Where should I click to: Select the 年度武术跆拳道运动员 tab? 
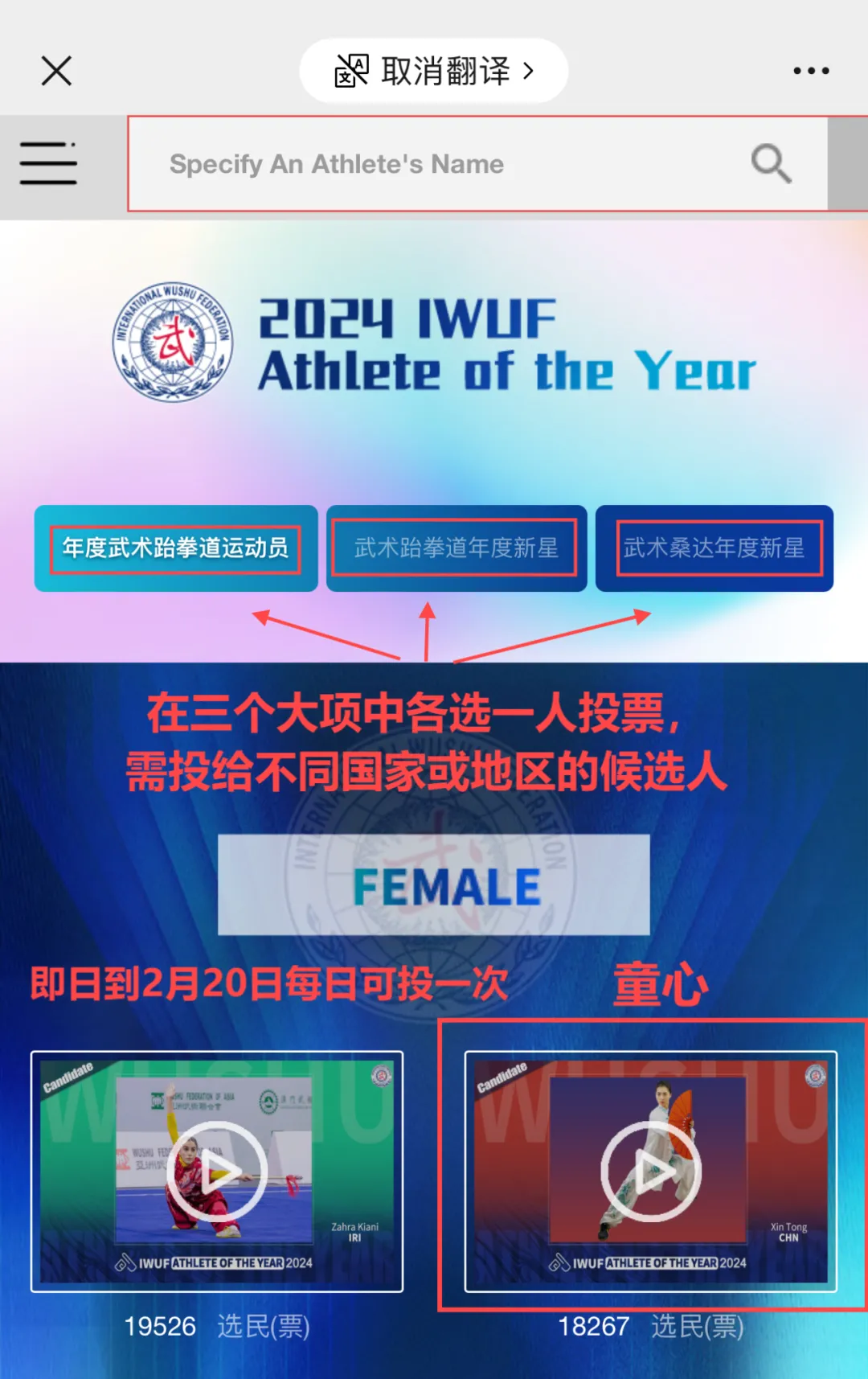click(x=175, y=548)
